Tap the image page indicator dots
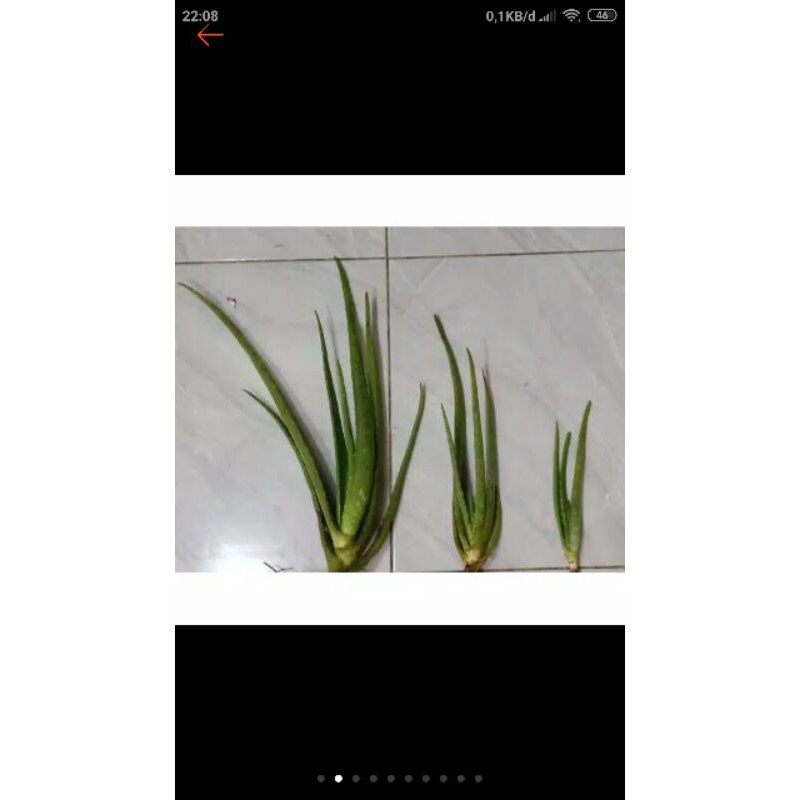Image resolution: width=800 pixels, height=800 pixels. (x=400, y=778)
